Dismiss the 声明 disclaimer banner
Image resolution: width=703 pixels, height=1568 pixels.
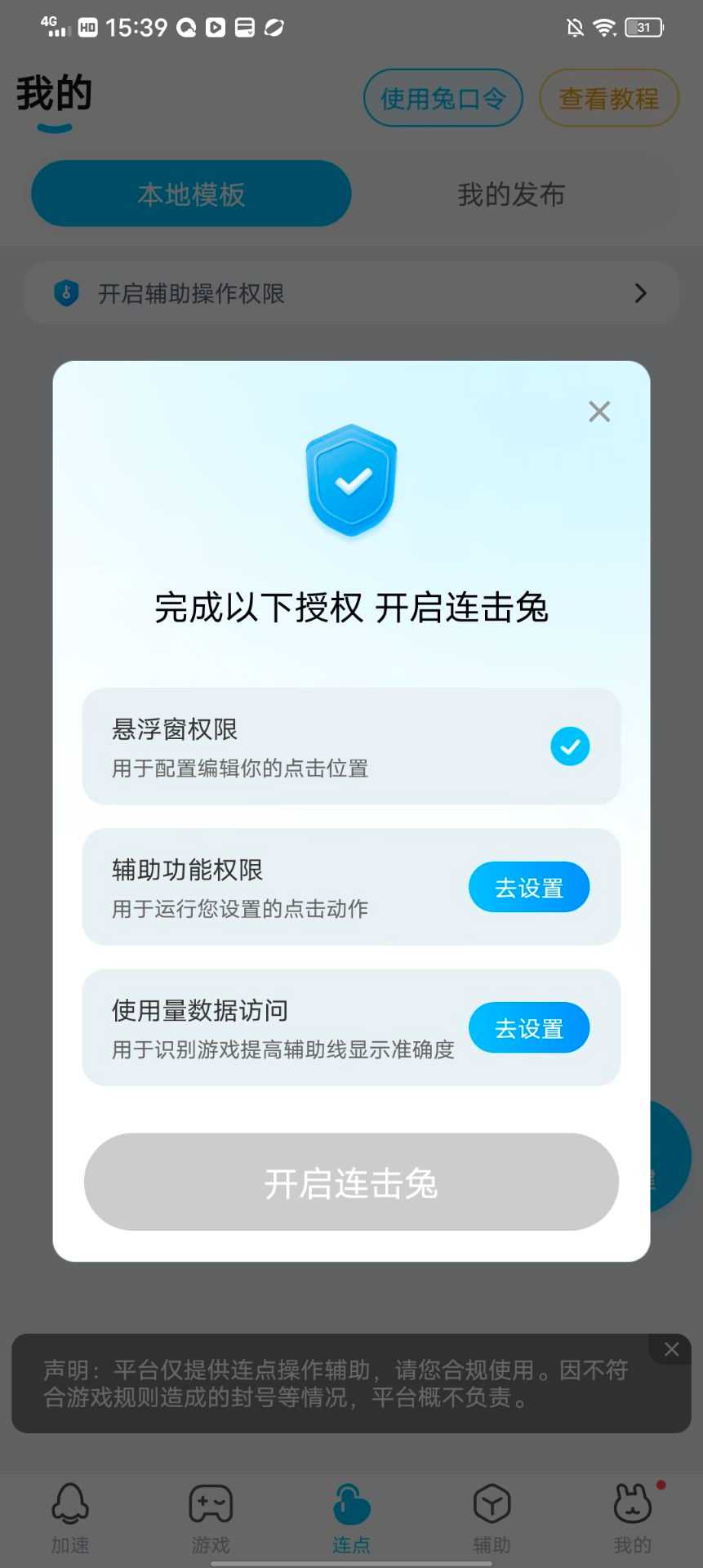(x=671, y=1349)
